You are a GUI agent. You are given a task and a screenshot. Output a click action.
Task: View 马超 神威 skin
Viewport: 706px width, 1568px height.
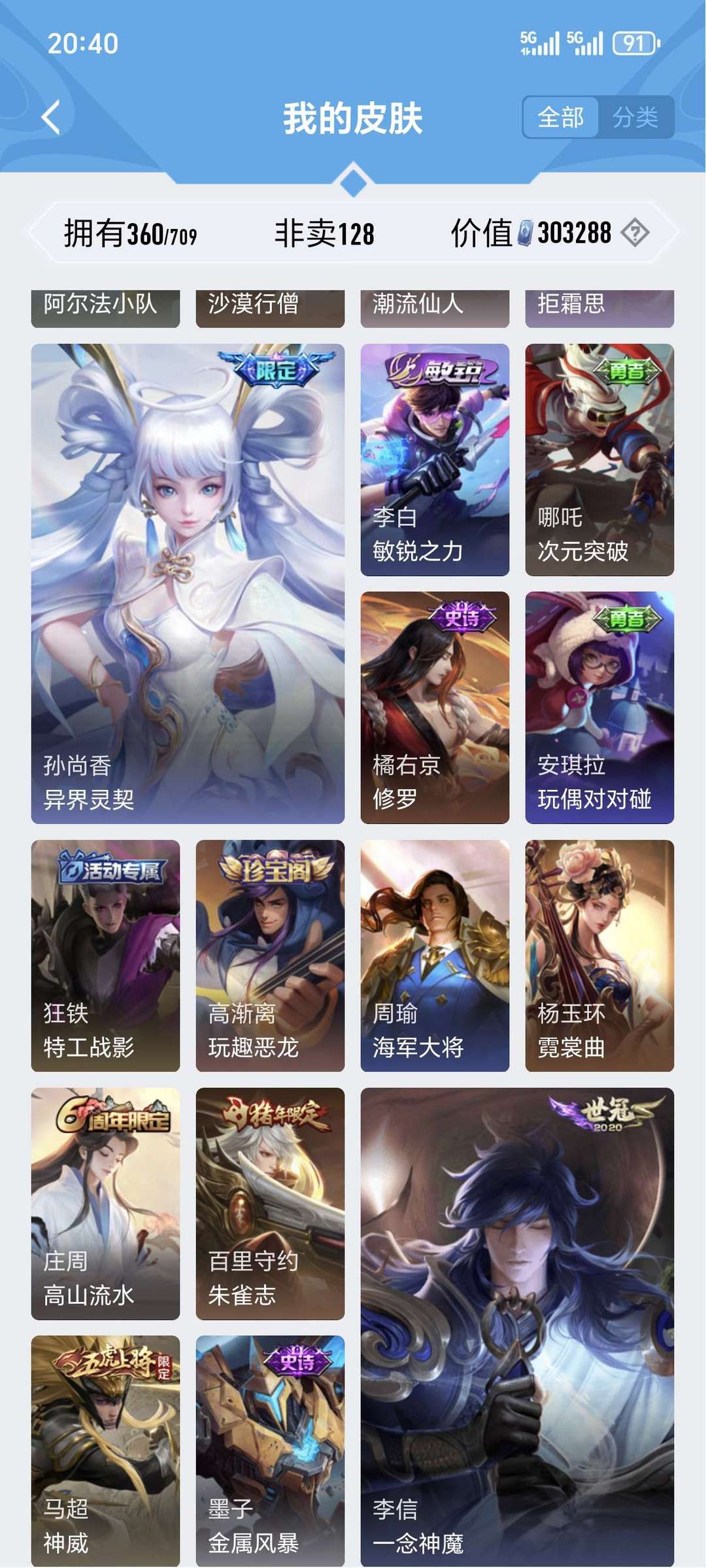(105, 1451)
